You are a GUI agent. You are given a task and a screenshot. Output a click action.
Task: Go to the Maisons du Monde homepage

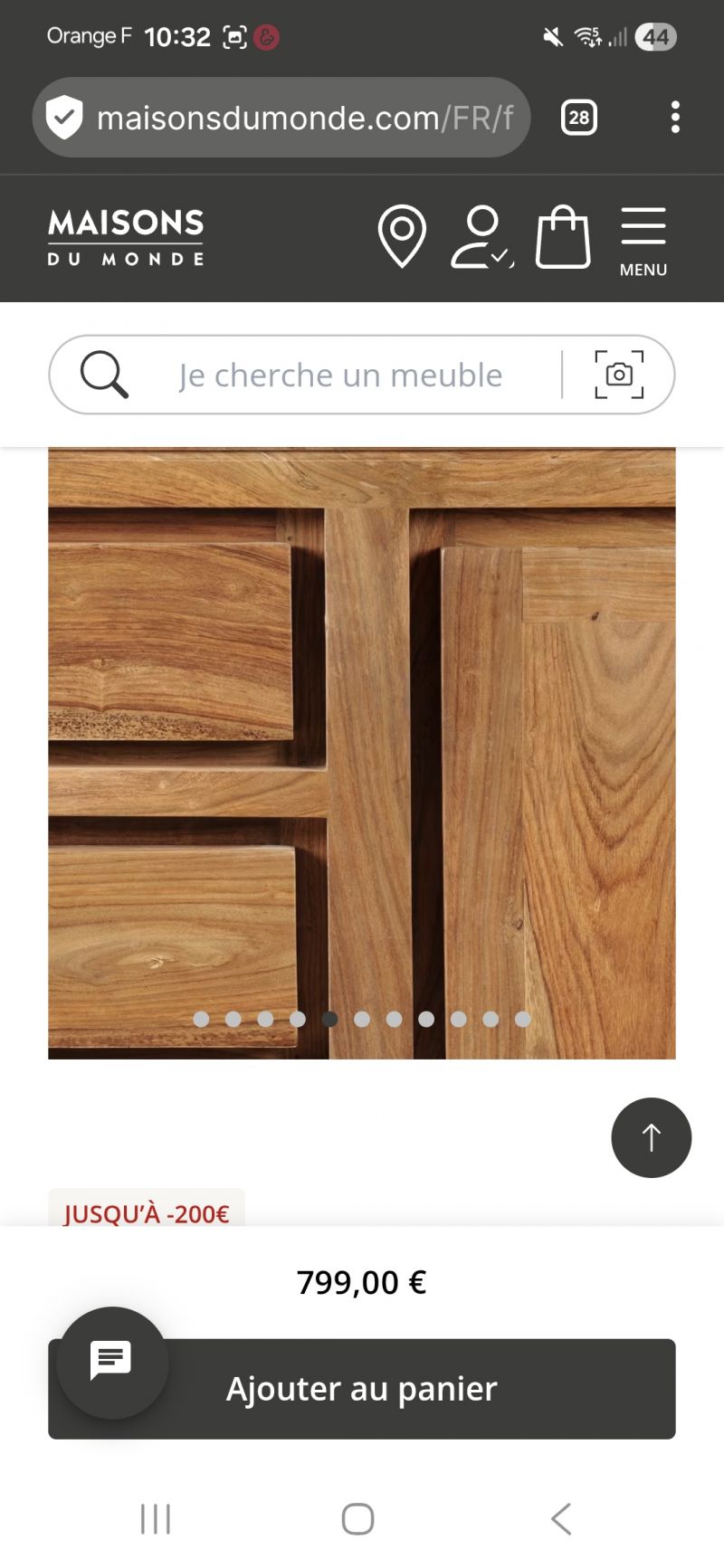tap(126, 237)
